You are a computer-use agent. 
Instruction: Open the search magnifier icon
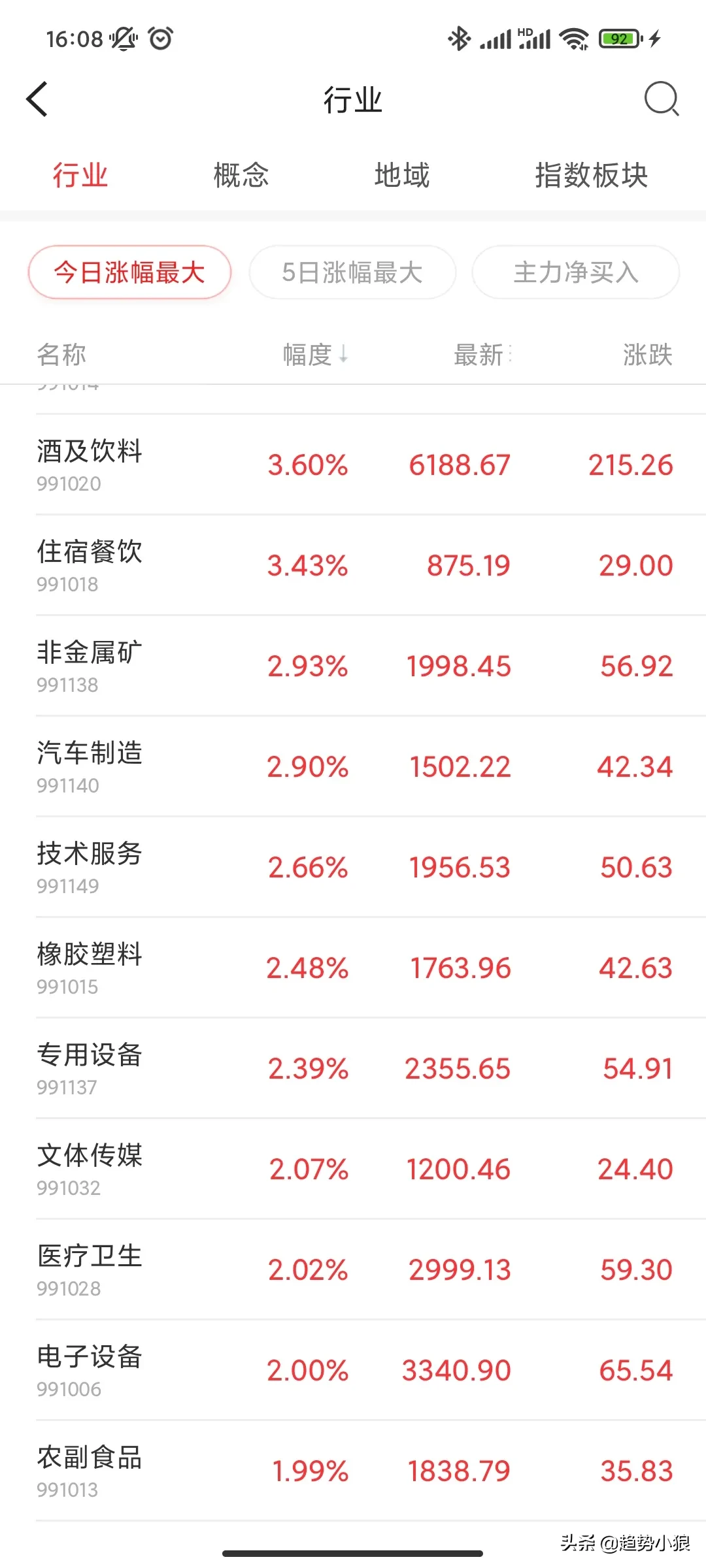661,99
